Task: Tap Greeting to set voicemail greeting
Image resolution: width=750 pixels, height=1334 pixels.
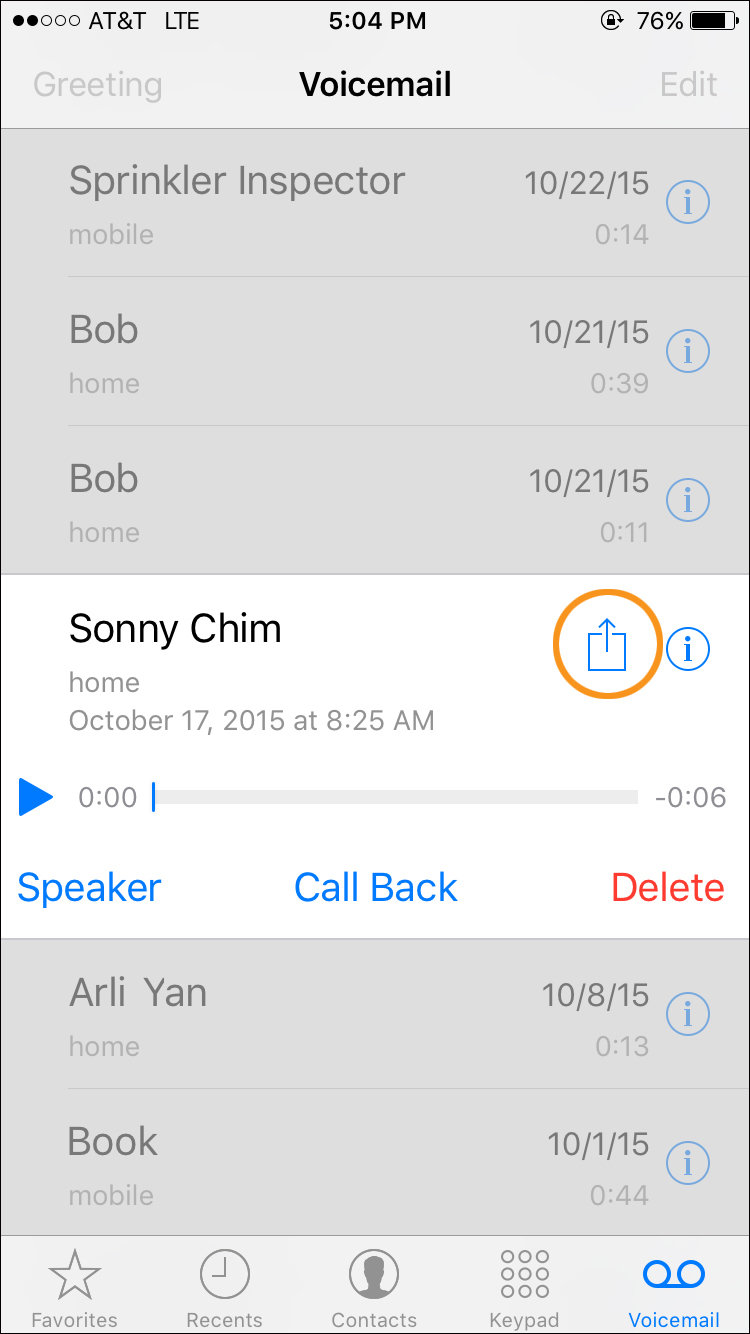Action: pos(97,85)
